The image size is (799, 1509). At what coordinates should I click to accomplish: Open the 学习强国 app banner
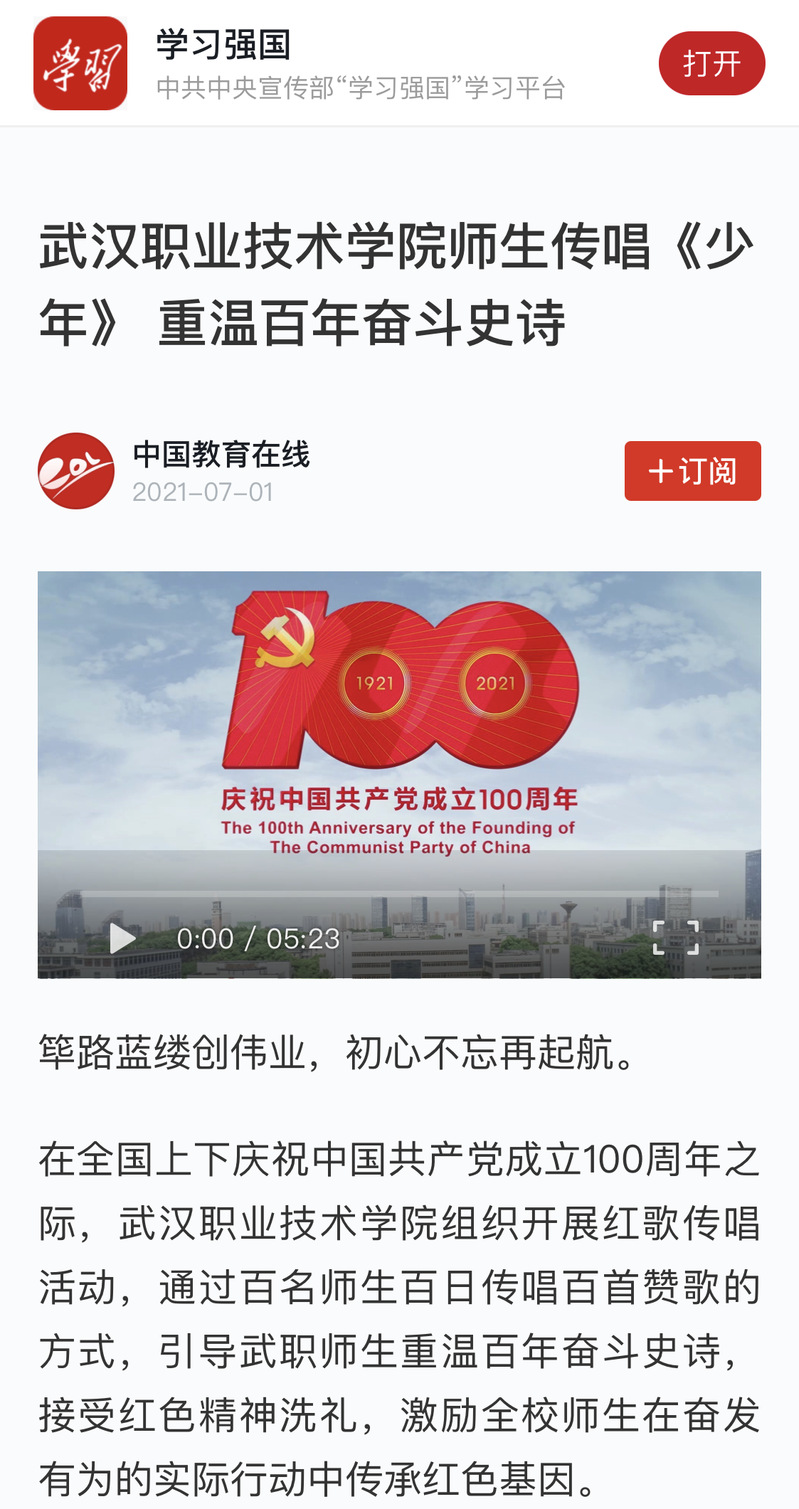pos(300,64)
